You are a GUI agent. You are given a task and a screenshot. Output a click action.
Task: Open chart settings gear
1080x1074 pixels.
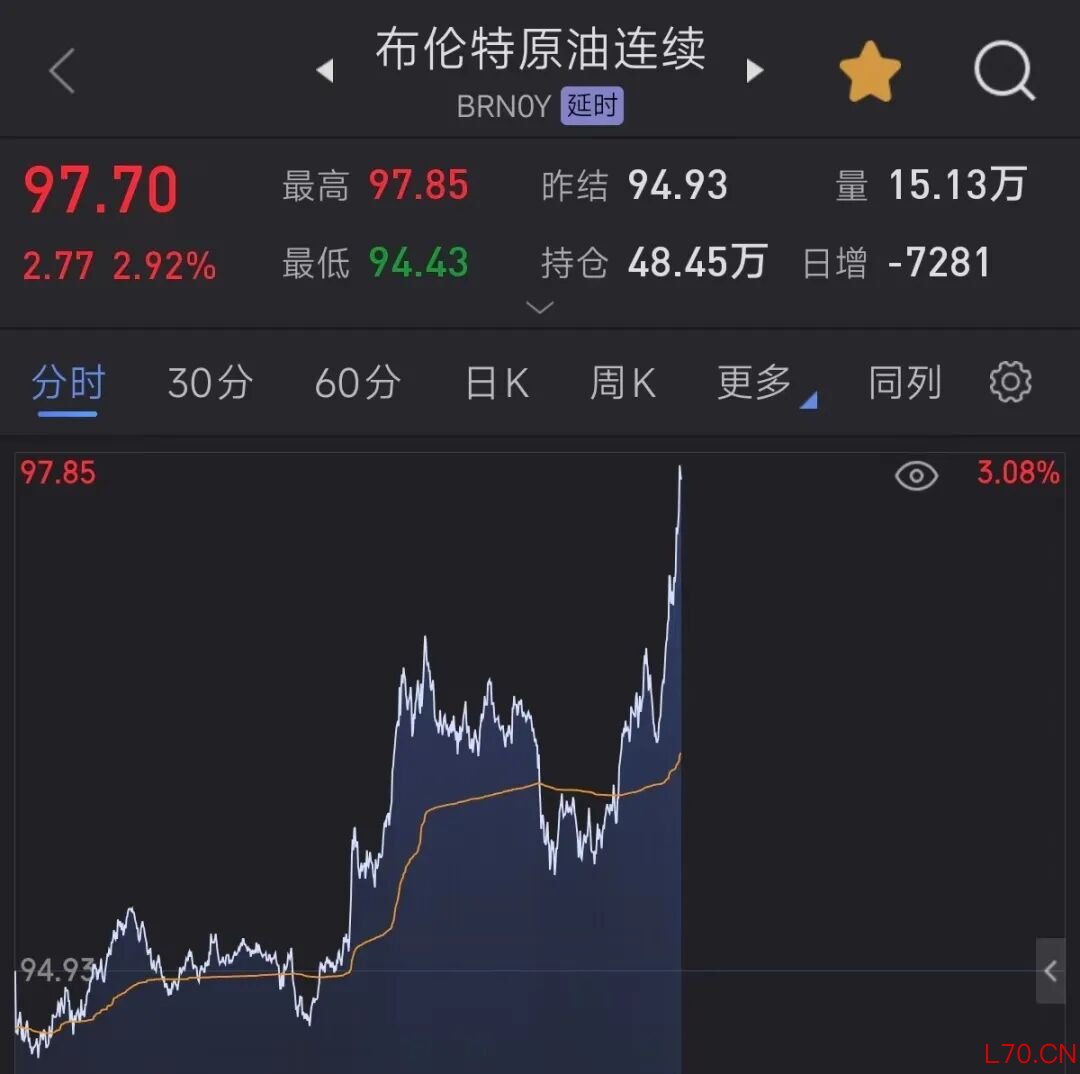click(1010, 383)
